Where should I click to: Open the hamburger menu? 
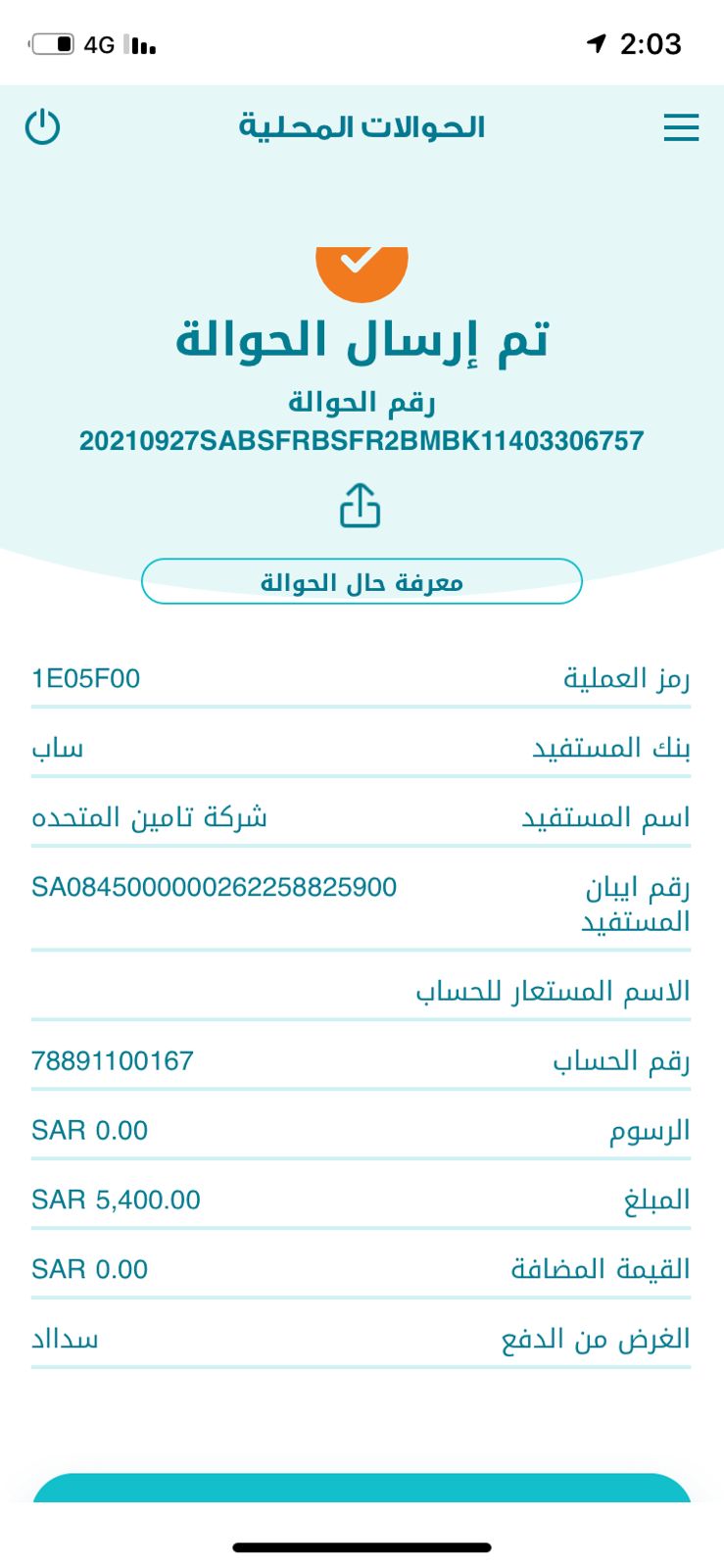click(x=681, y=127)
